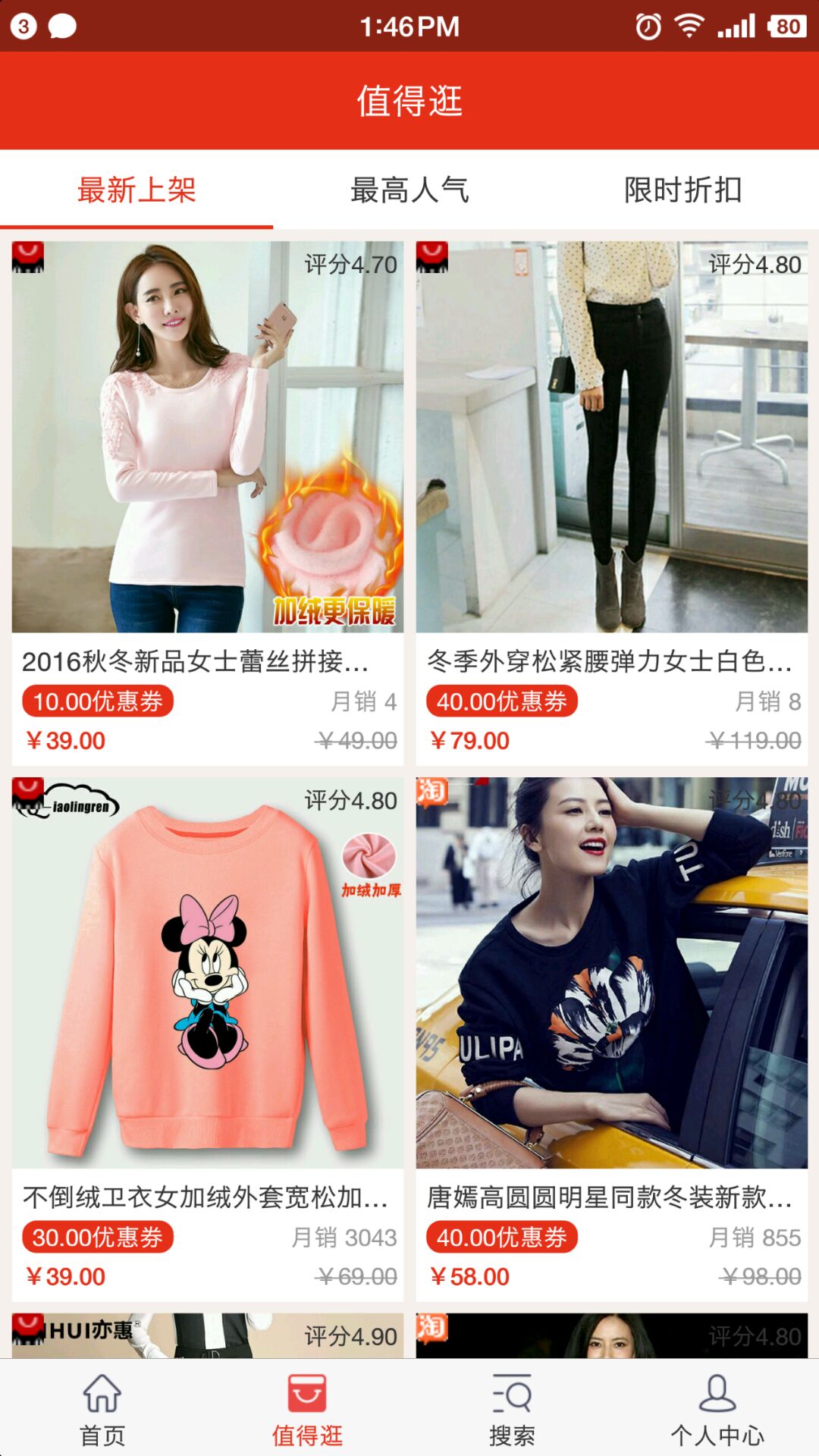
Task: Open the 冬季外穿松紧腰弹力女士白色 product card
Action: click(612, 504)
